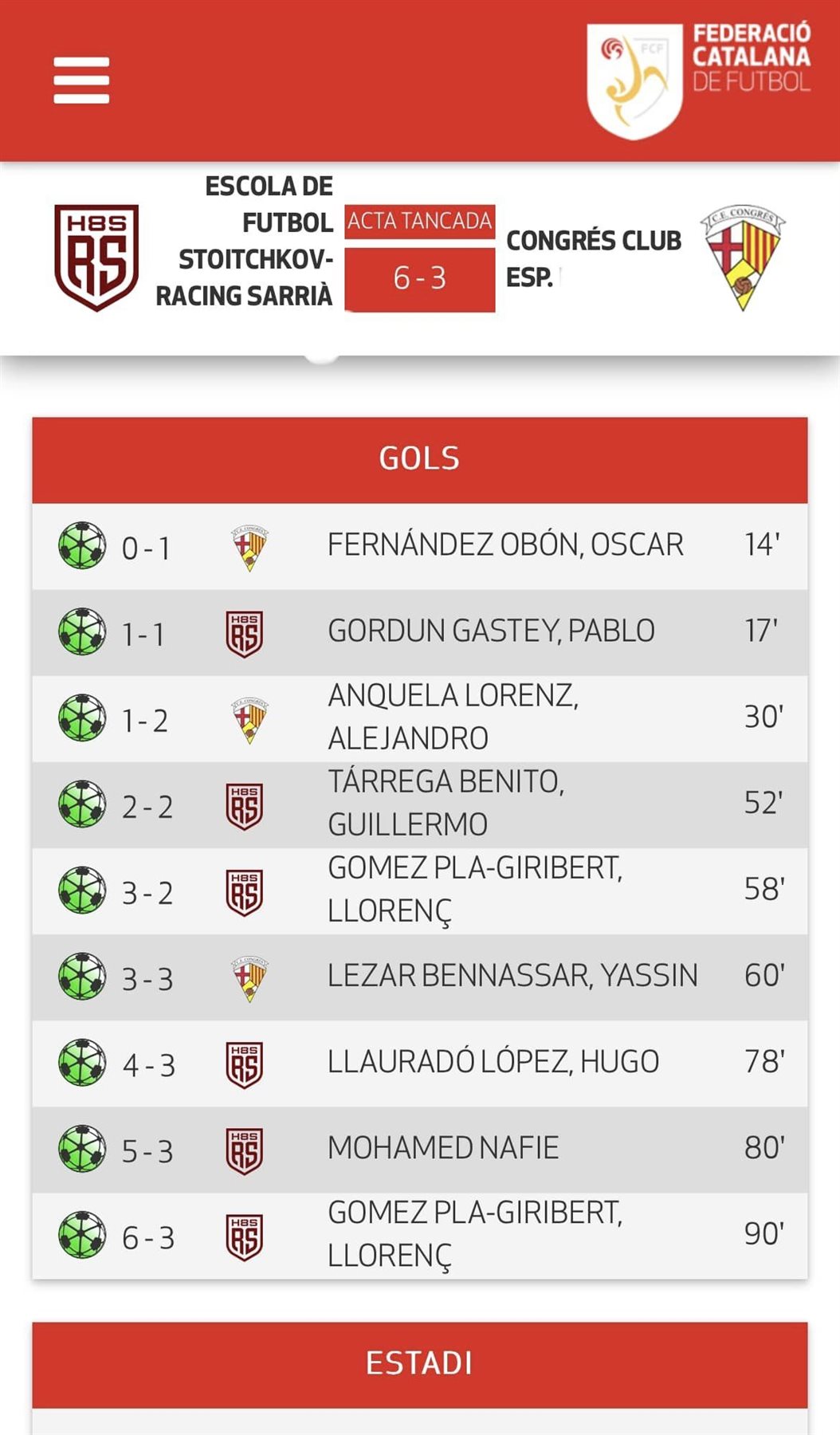Open the hamburger navigation menu
Viewport: 840px width, 1435px height.
coord(81,81)
